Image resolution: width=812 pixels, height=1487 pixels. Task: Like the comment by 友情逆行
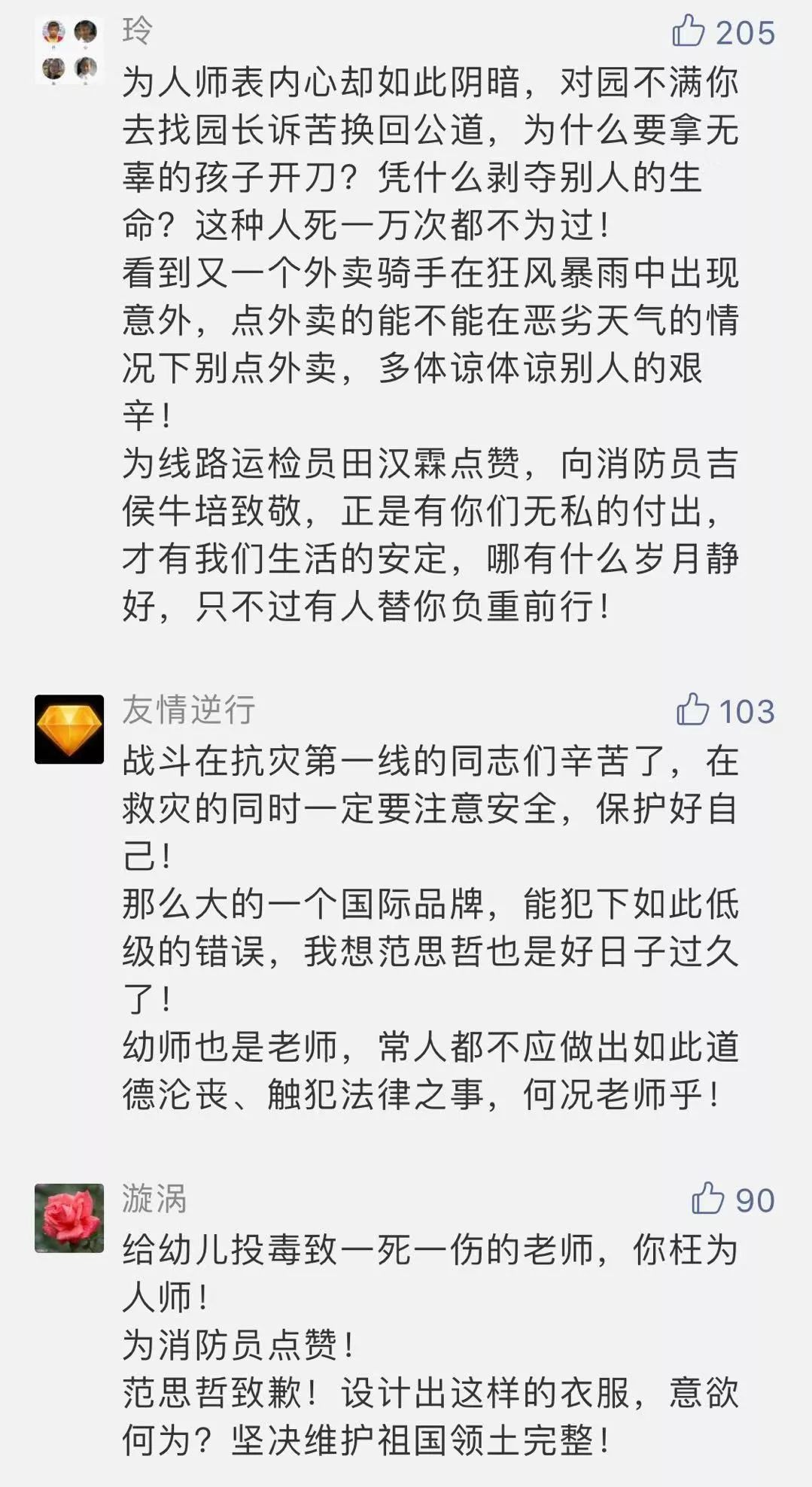pos(692,710)
